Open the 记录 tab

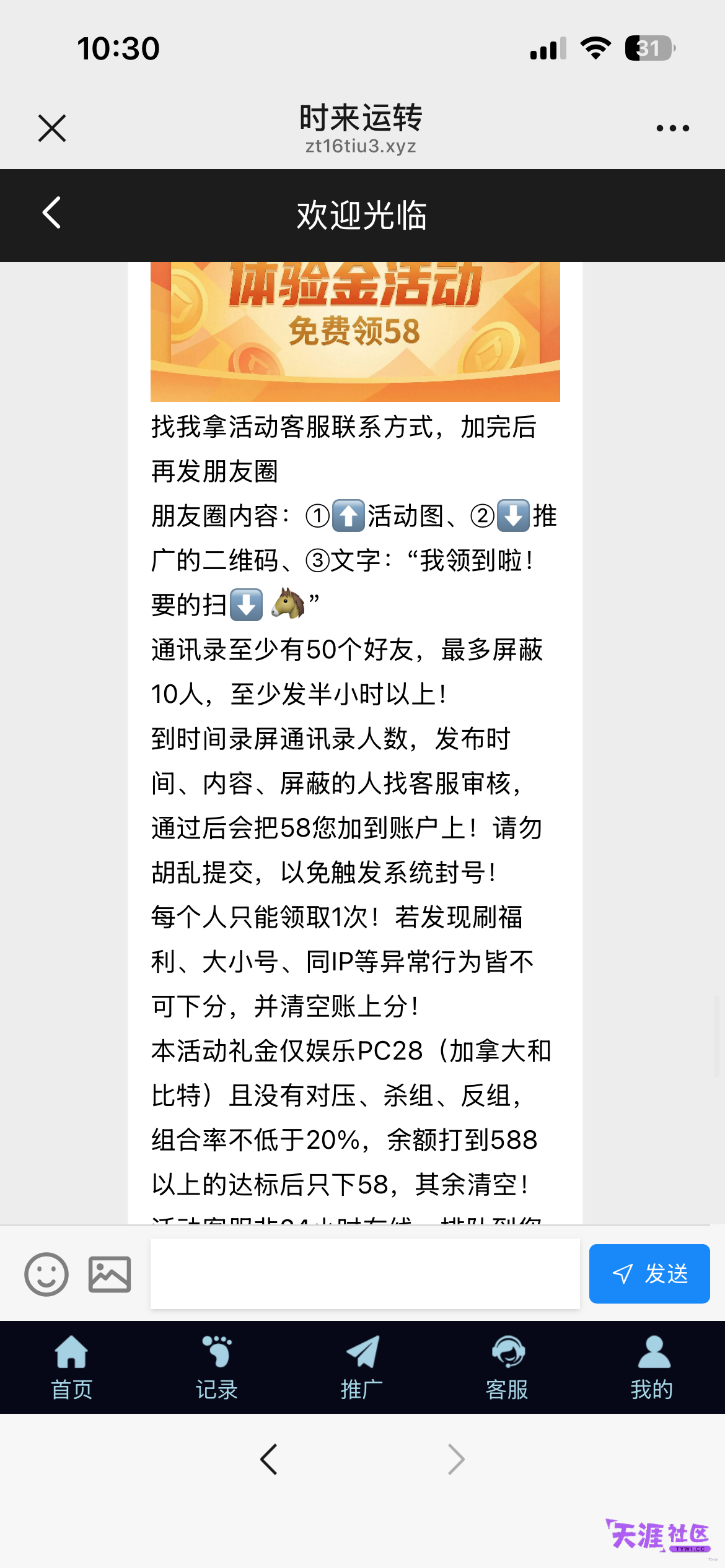coord(217,1367)
